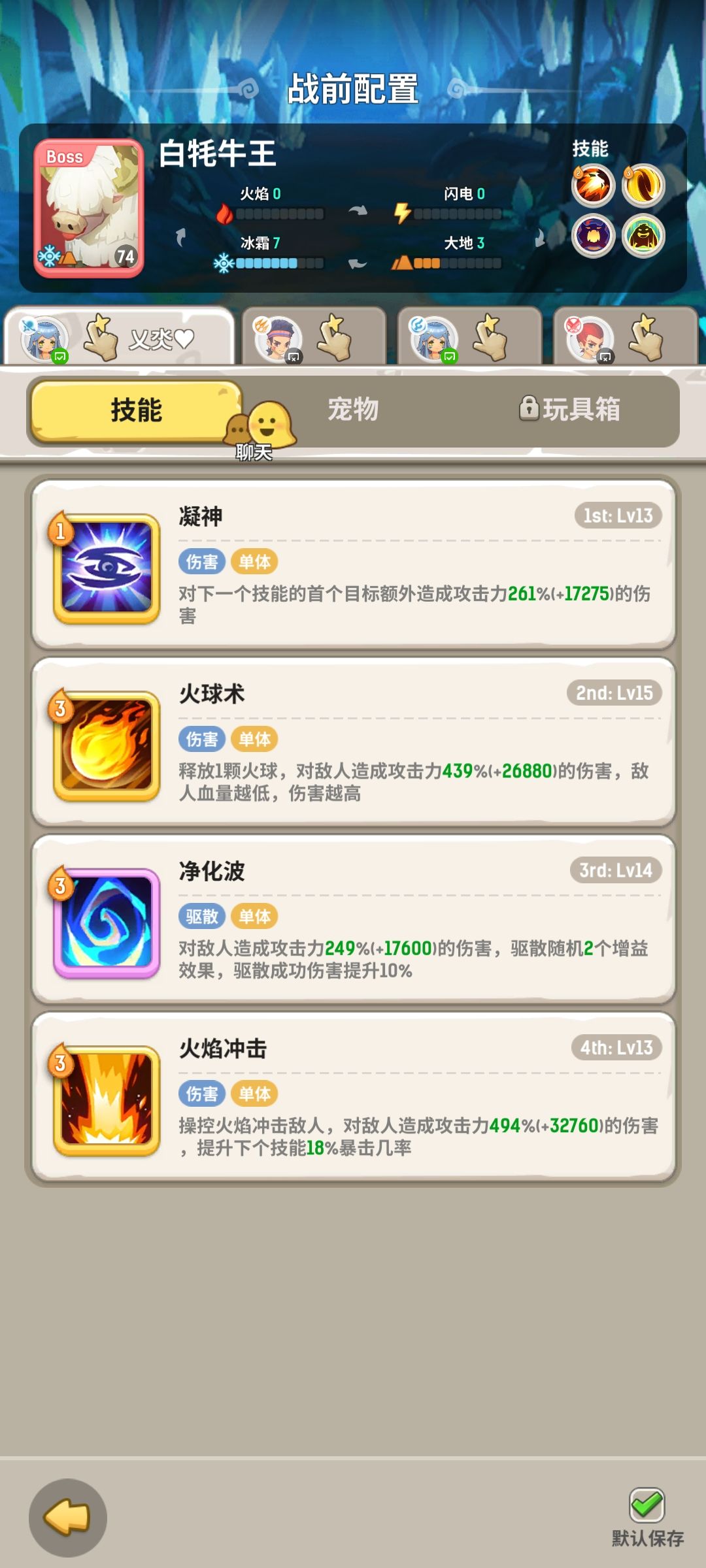Click the flame icon beside the 火焰 bar
The width and height of the screenshot is (706, 1568).
pyautogui.click(x=226, y=214)
